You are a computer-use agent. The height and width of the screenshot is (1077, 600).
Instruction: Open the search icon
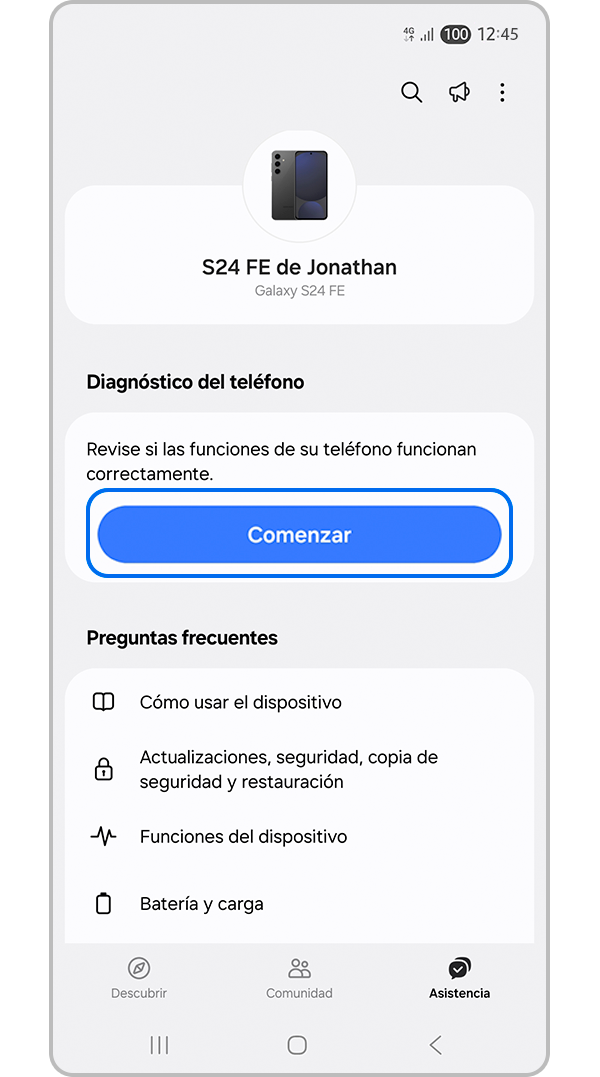point(411,93)
